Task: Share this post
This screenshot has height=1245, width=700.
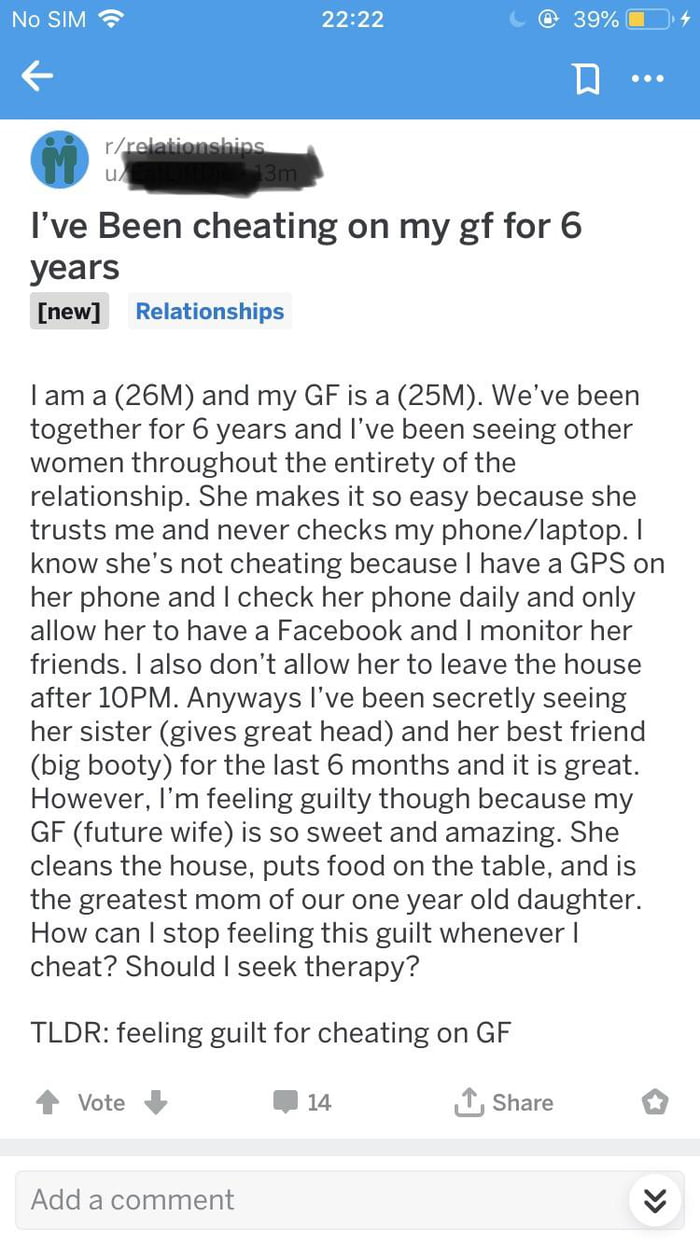Action: pos(503,1102)
